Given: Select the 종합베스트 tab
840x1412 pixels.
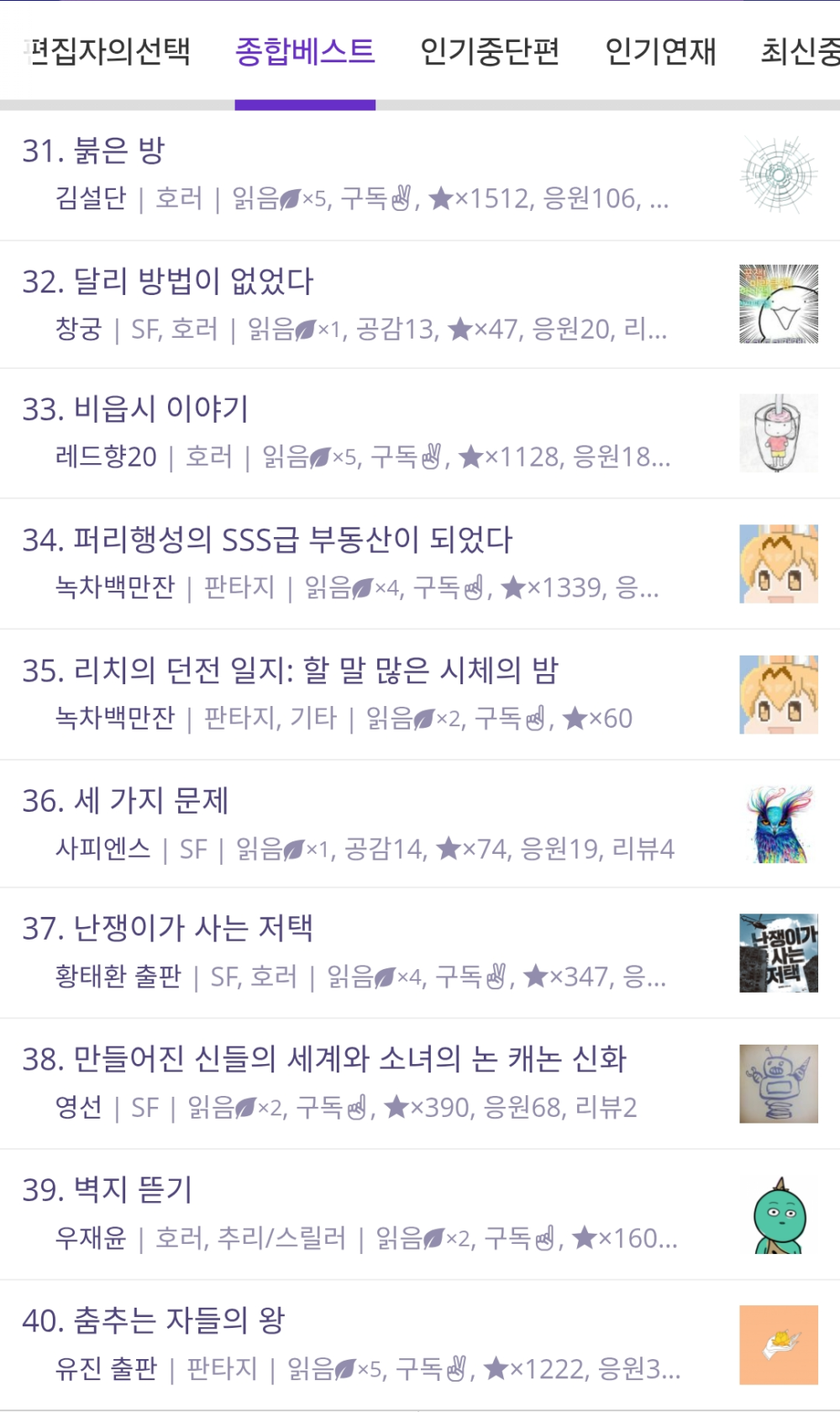Looking at the screenshot, I should (x=305, y=52).
